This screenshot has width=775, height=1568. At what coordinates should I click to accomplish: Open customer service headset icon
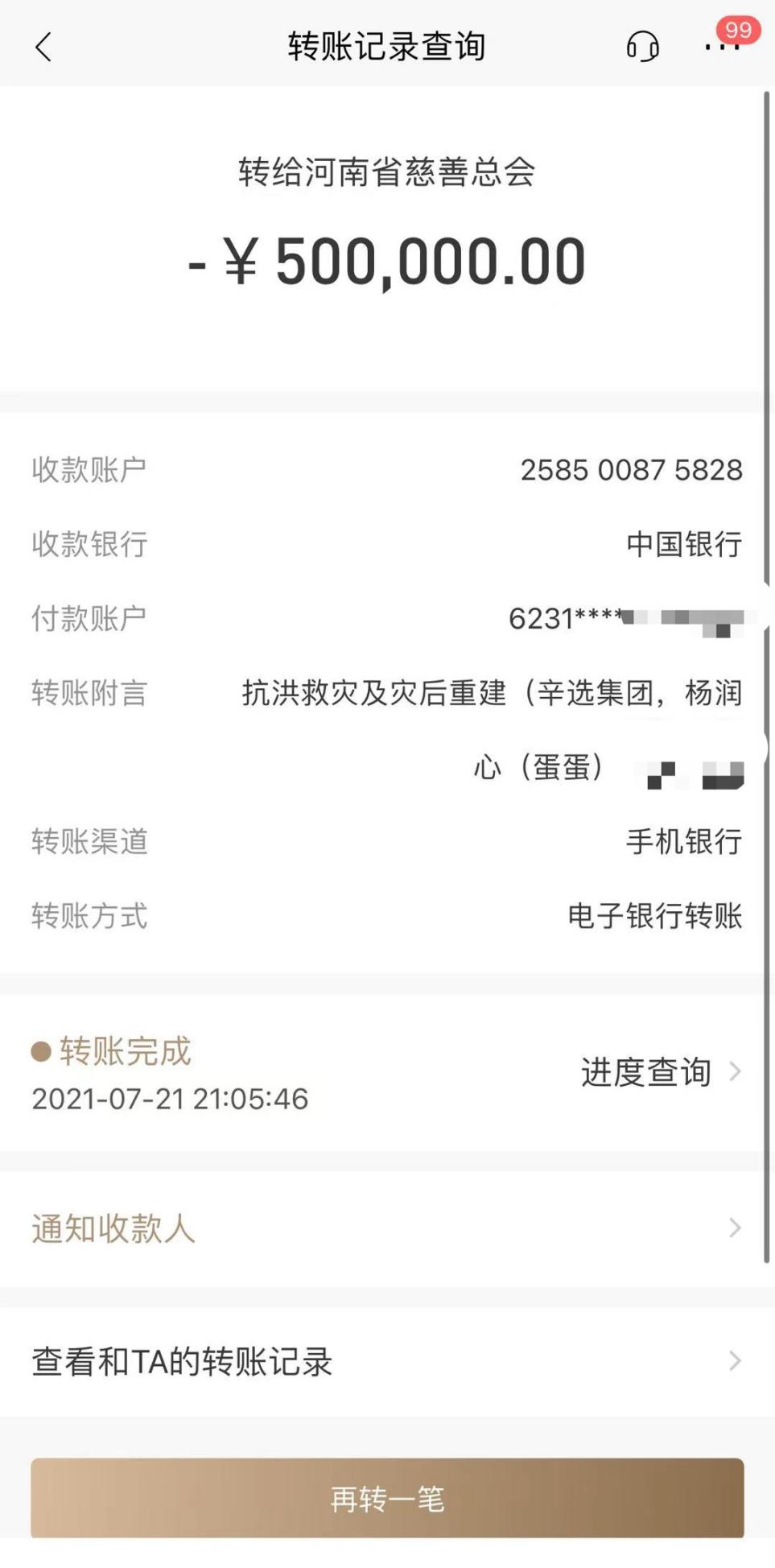[x=642, y=47]
